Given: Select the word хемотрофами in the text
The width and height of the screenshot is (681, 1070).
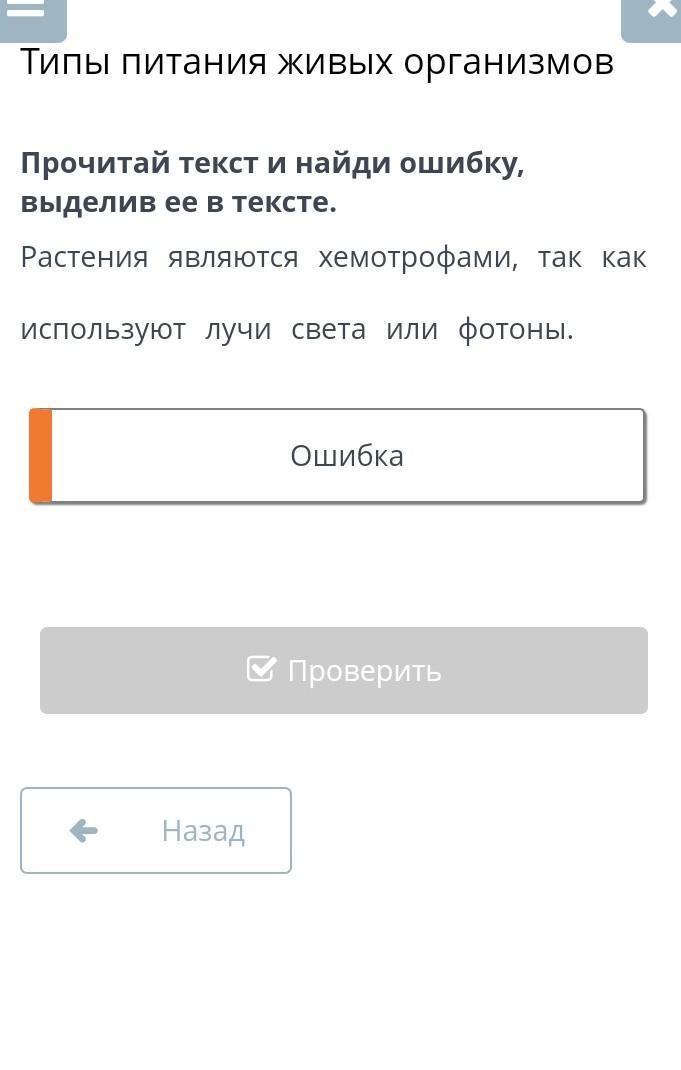Looking at the screenshot, I should coord(416,258).
